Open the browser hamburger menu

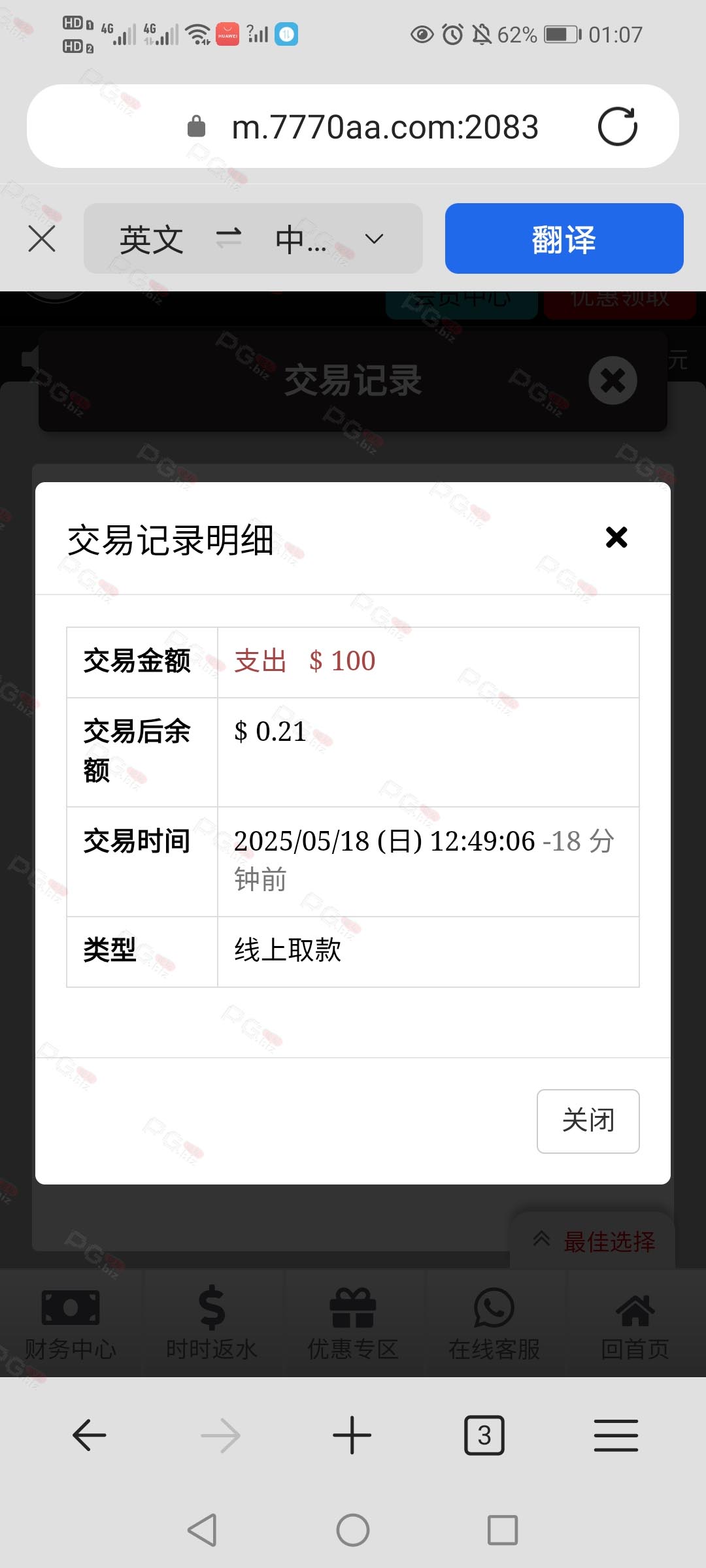coord(616,1435)
